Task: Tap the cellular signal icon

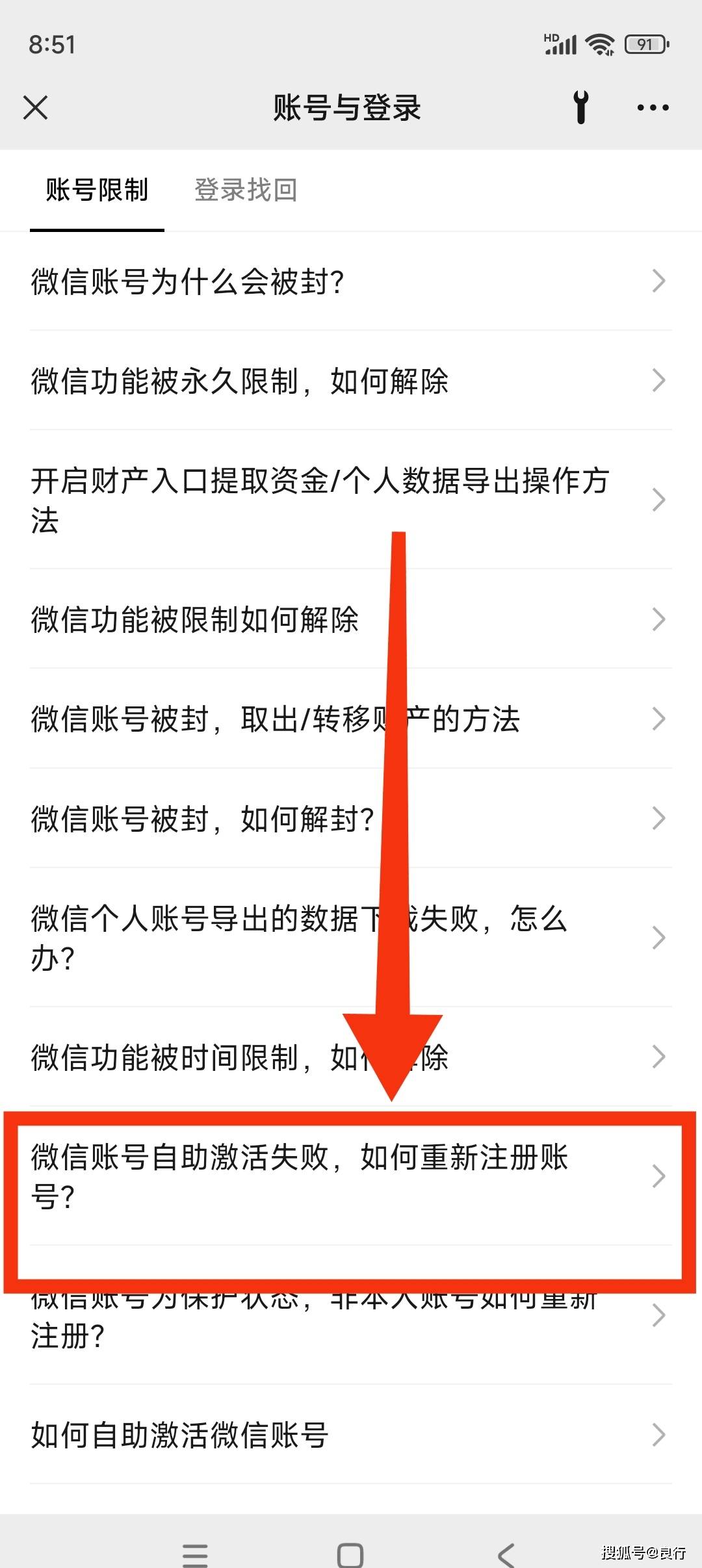Action: point(563,45)
